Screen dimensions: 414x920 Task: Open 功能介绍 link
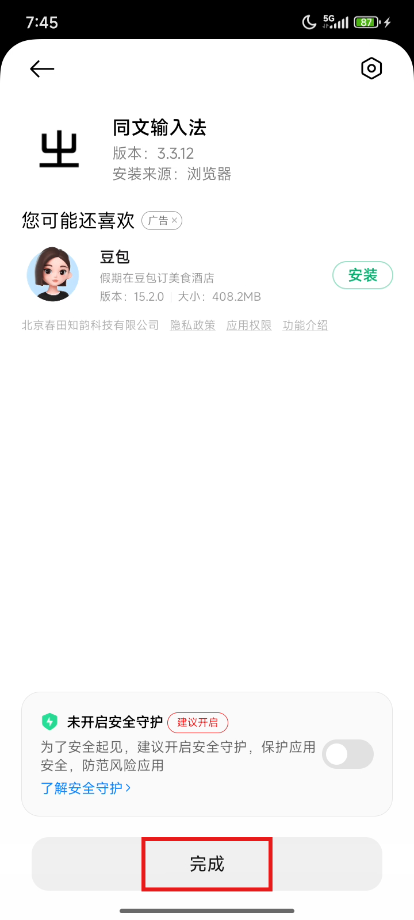305,325
